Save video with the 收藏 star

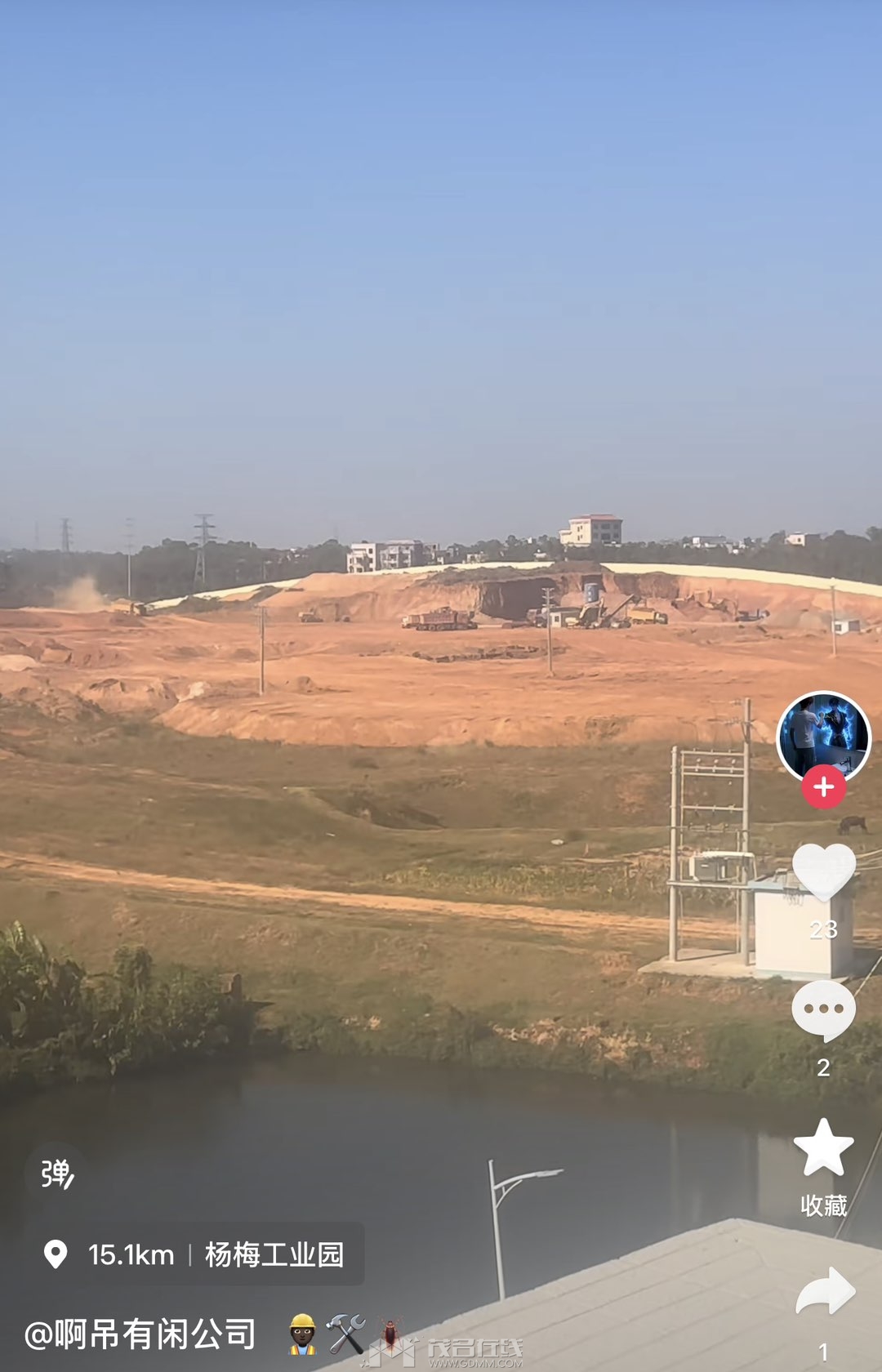(x=823, y=1148)
